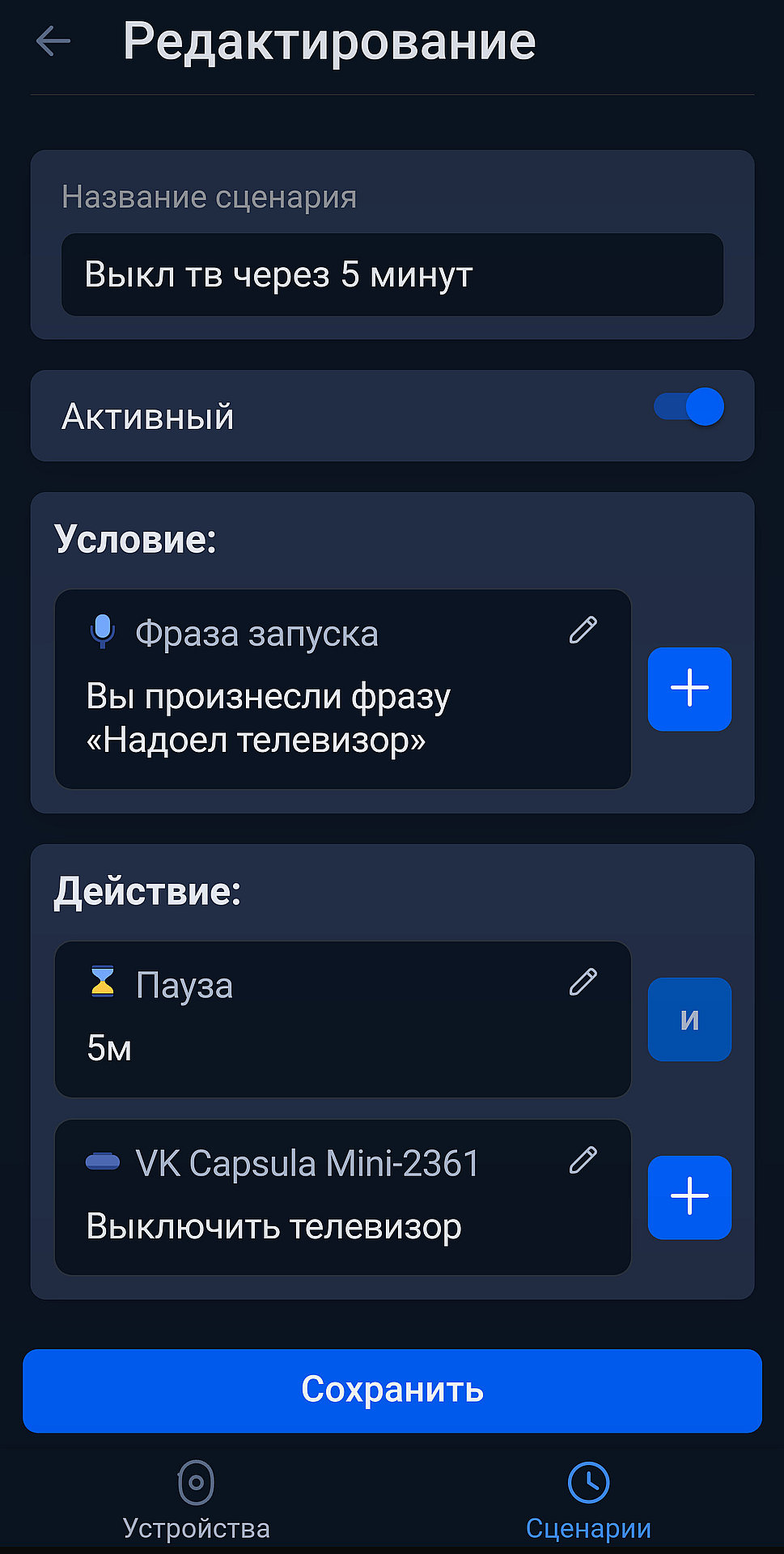Edit the scenario name field

point(392,275)
